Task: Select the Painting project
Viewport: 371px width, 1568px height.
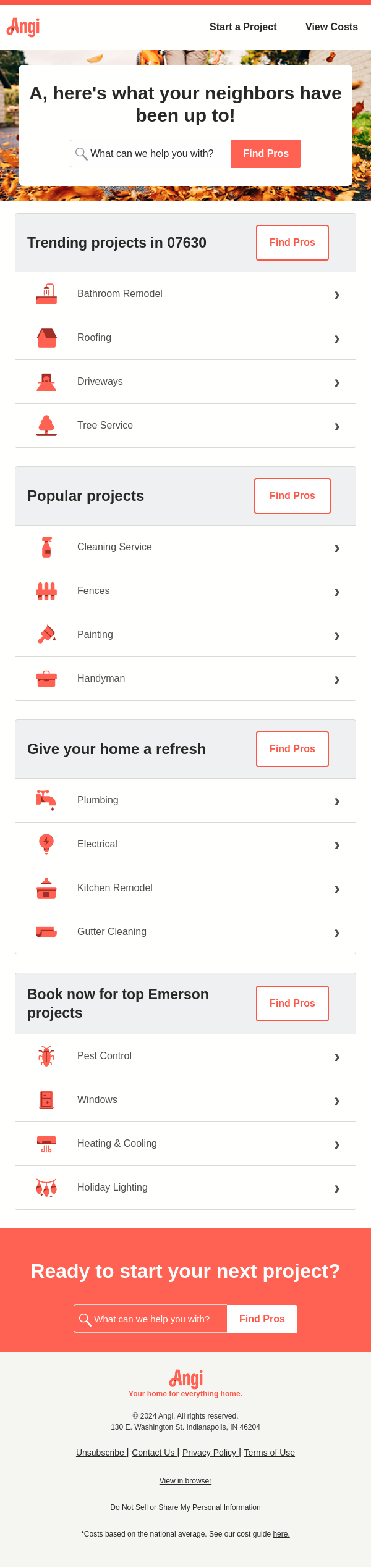Action: (185, 635)
